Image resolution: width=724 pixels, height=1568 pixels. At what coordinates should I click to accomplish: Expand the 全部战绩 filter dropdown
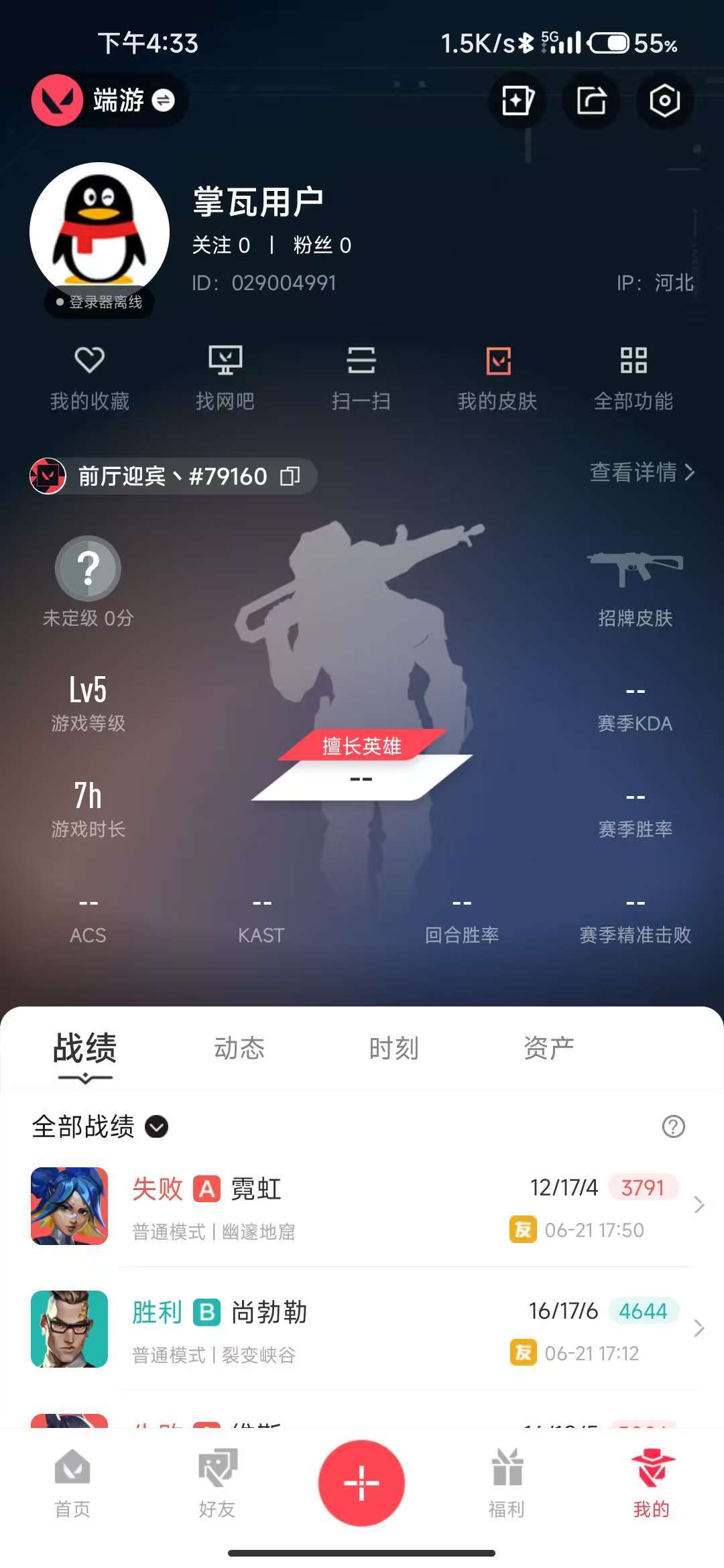[x=101, y=1126]
